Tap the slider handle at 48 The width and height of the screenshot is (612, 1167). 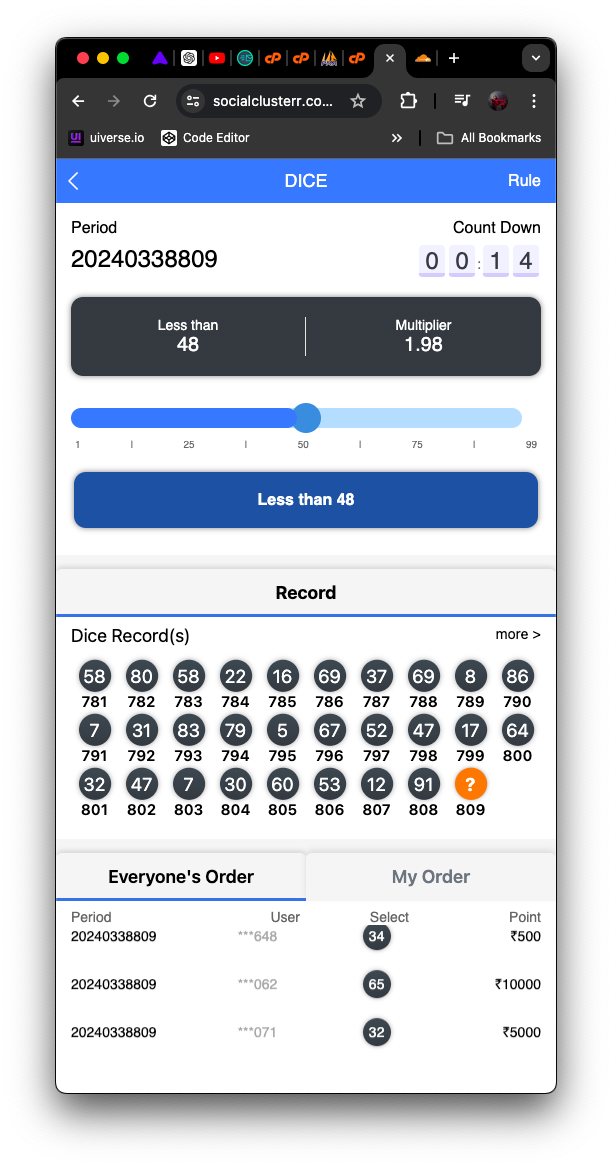pos(305,418)
